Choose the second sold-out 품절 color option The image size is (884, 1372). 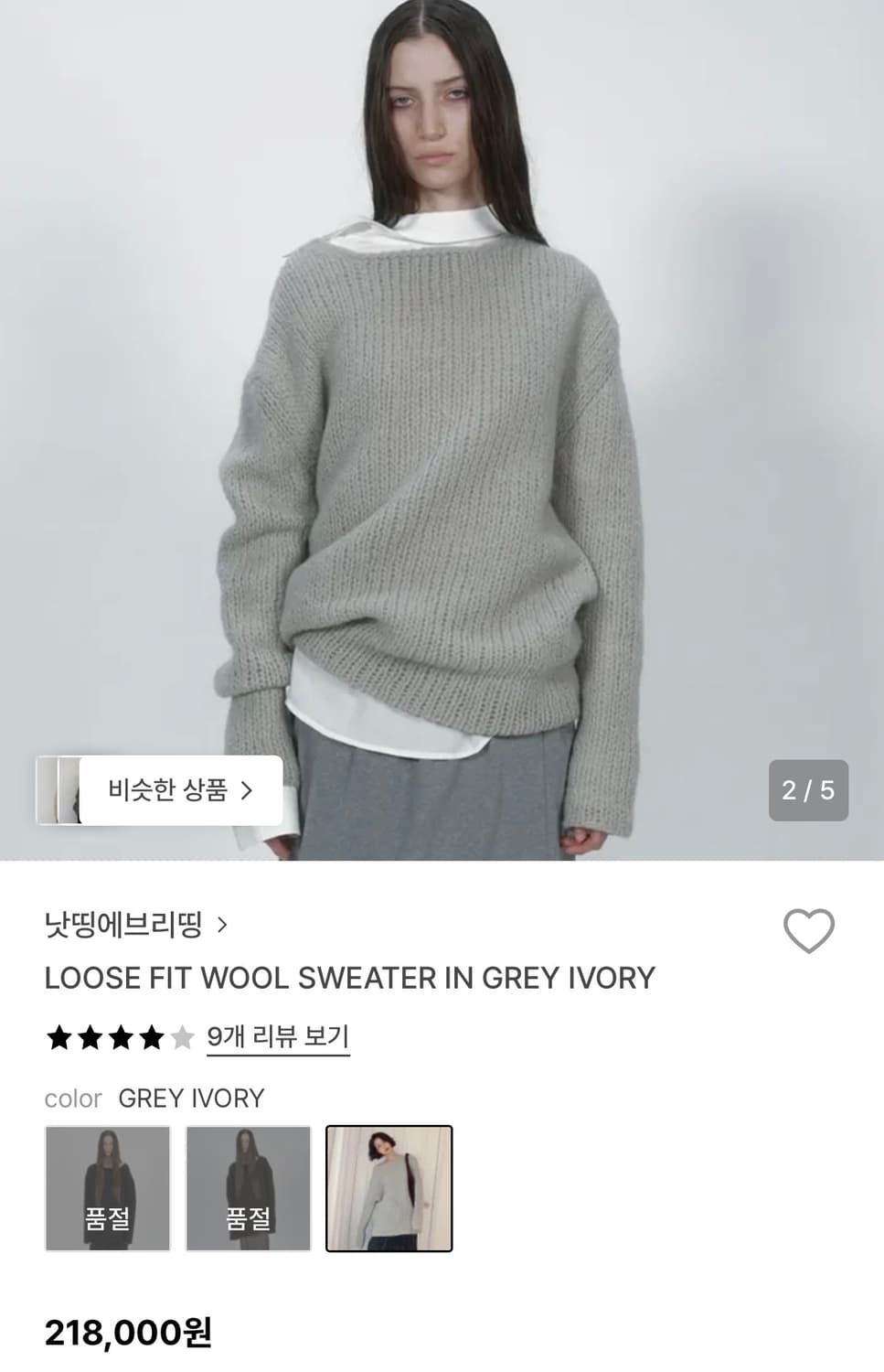coord(248,1187)
